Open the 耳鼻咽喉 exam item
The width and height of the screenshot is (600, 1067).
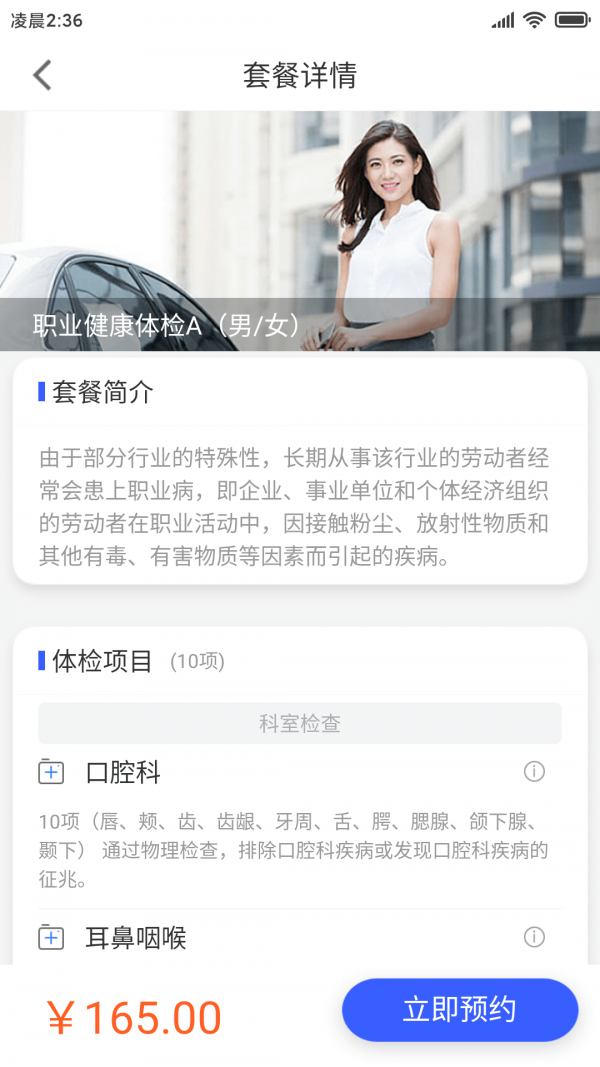(x=136, y=938)
